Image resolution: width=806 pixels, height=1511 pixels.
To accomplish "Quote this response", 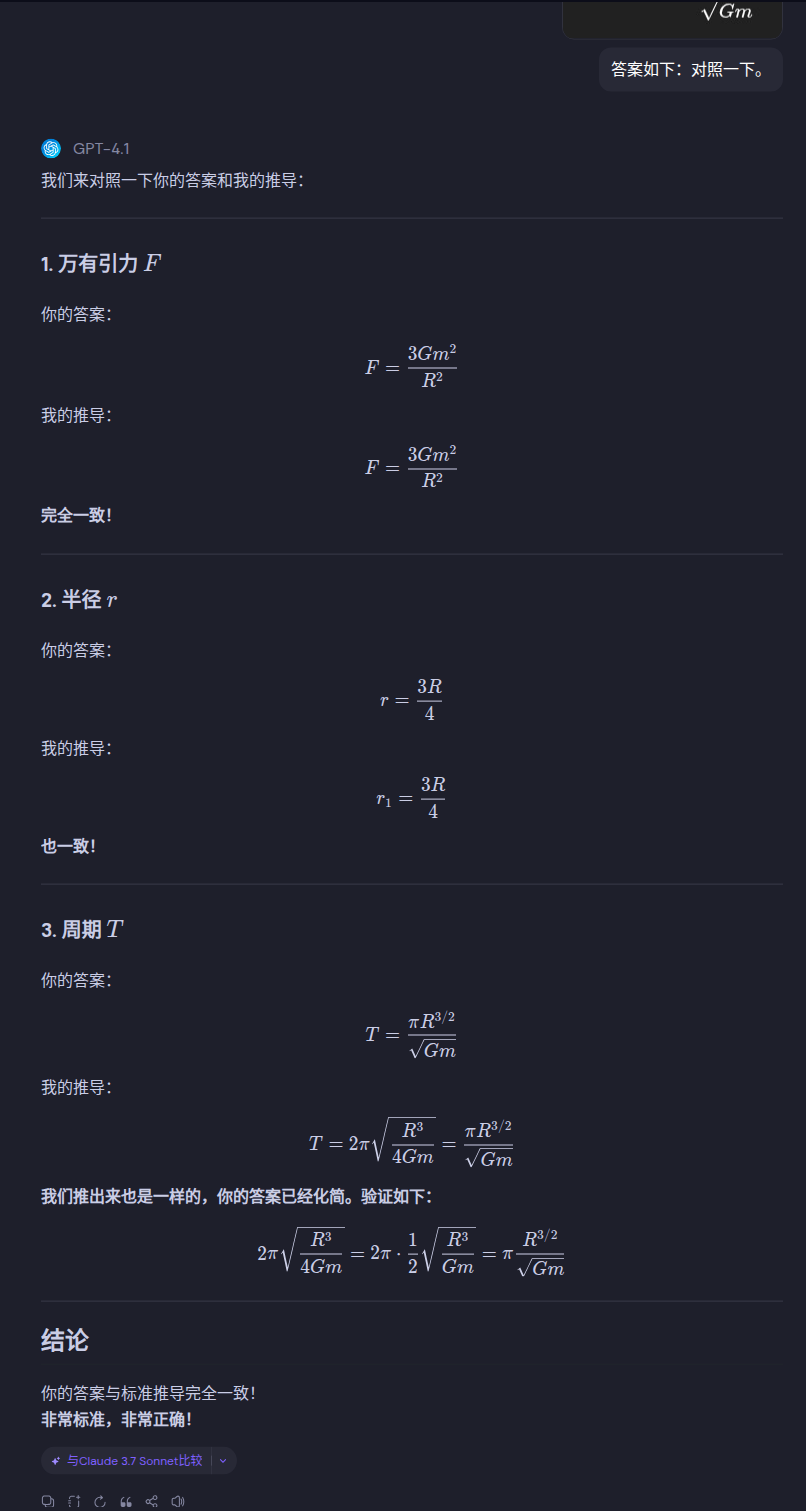I will coord(126,1501).
